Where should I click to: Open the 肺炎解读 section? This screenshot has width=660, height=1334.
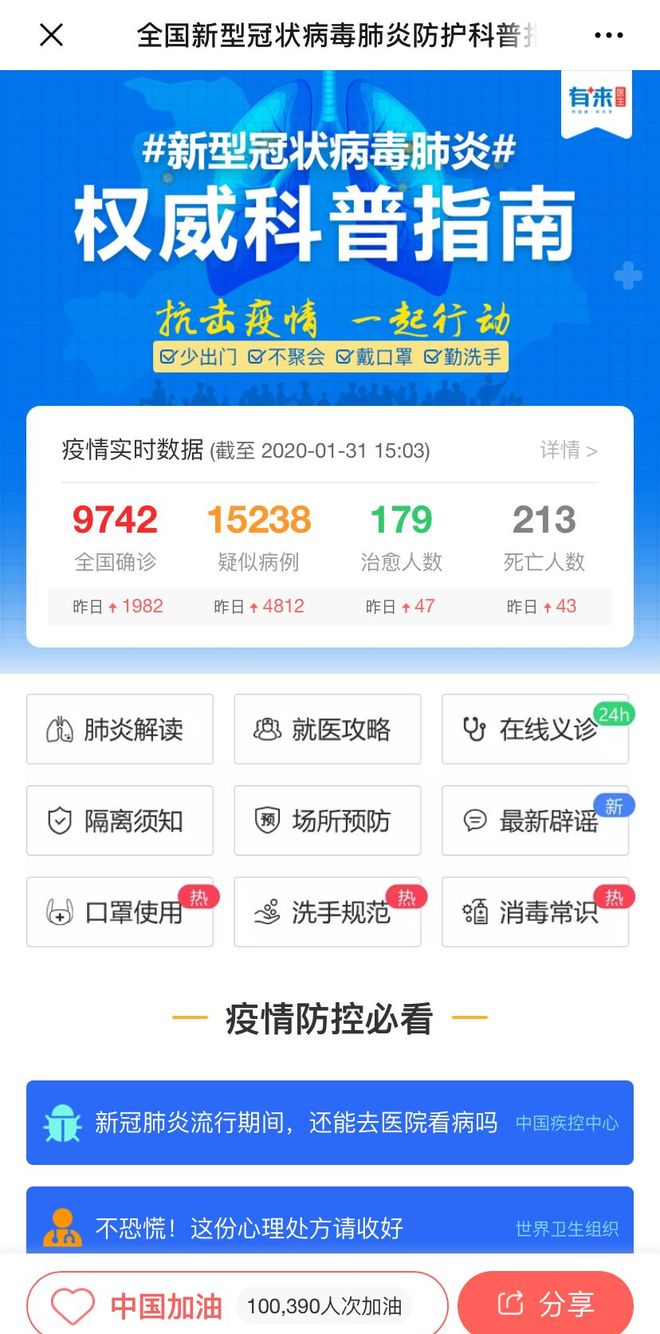coord(120,729)
